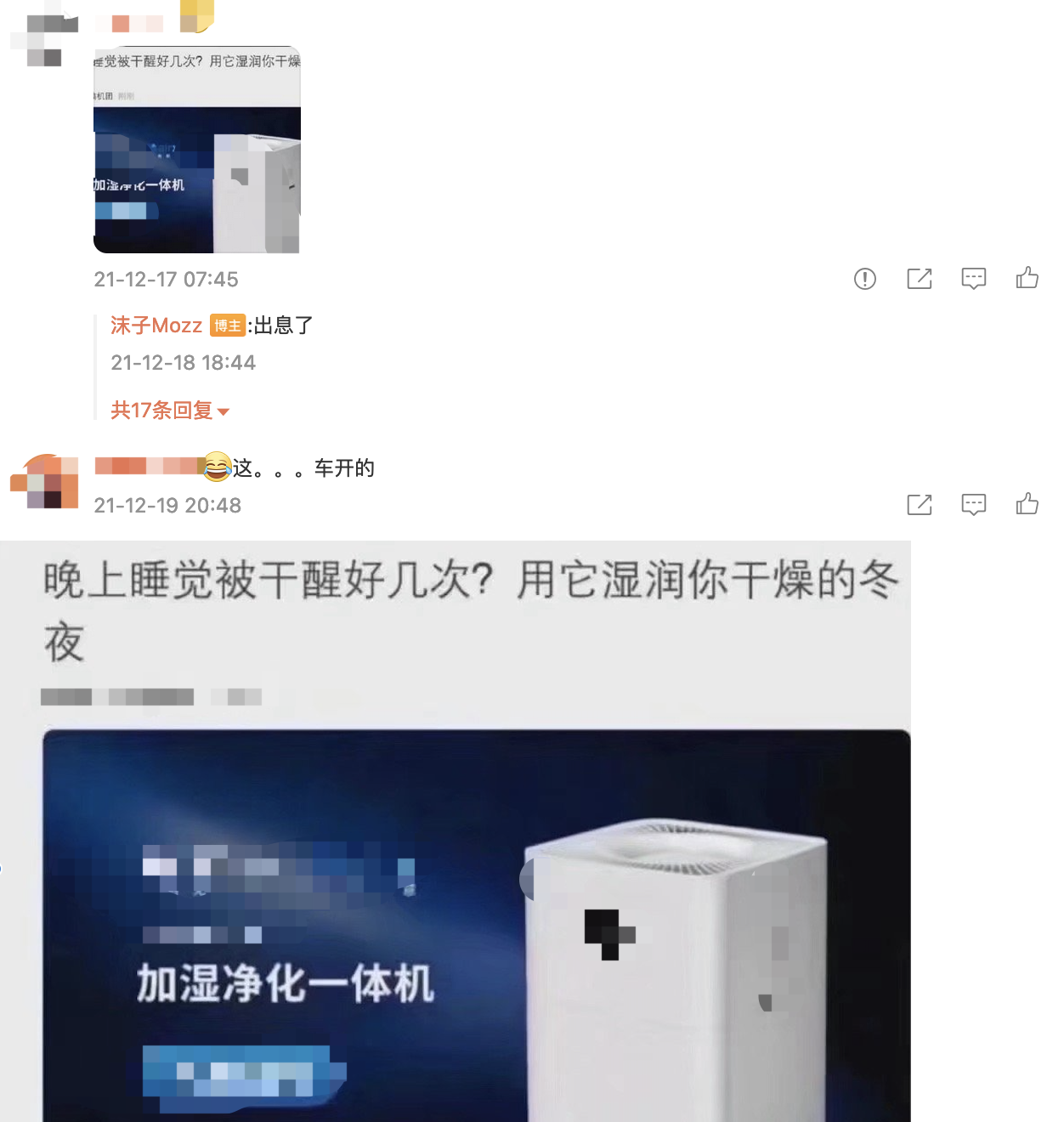Repost the comment posted 21-12-19 20:48
The width and height of the screenshot is (1064, 1122).
point(920,505)
